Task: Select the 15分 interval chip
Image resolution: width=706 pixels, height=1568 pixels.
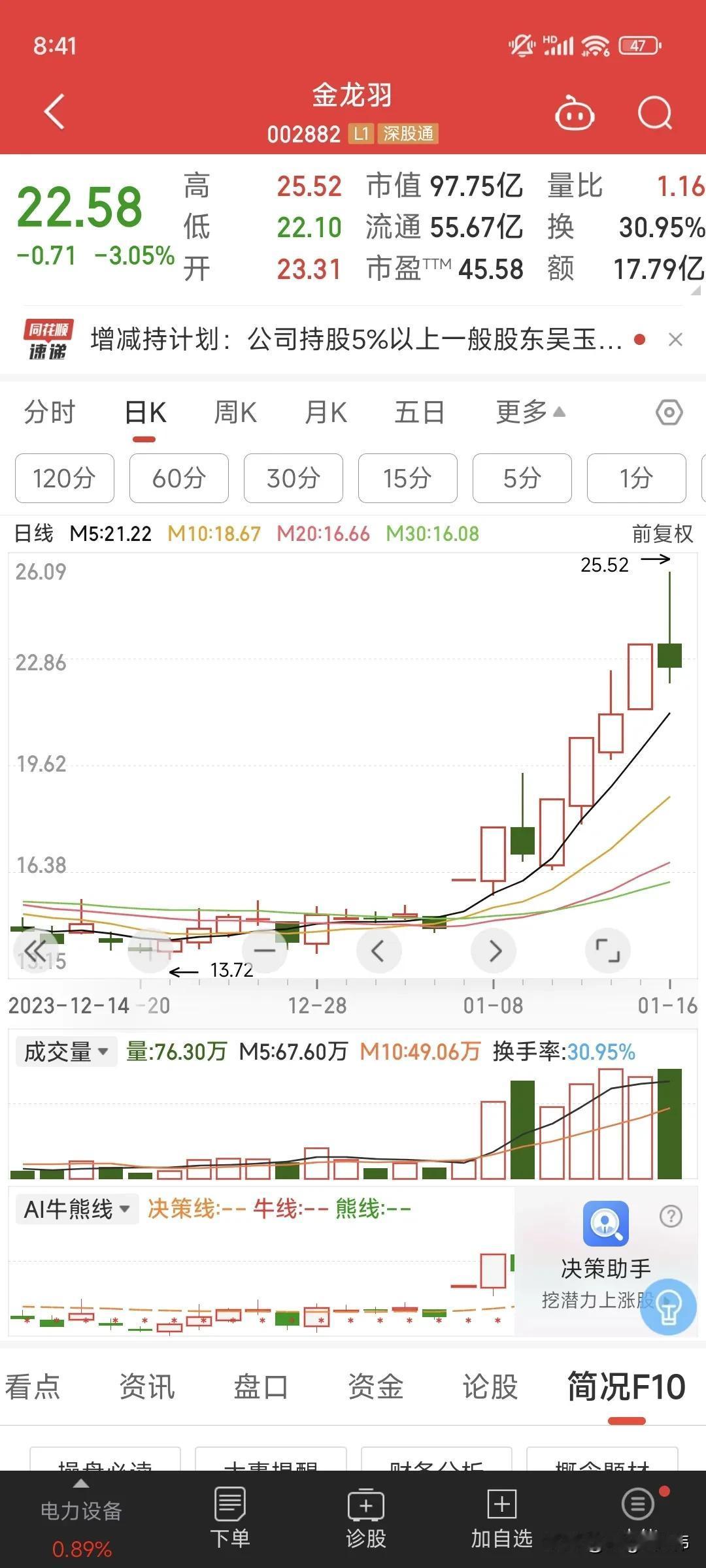Action: point(408,478)
